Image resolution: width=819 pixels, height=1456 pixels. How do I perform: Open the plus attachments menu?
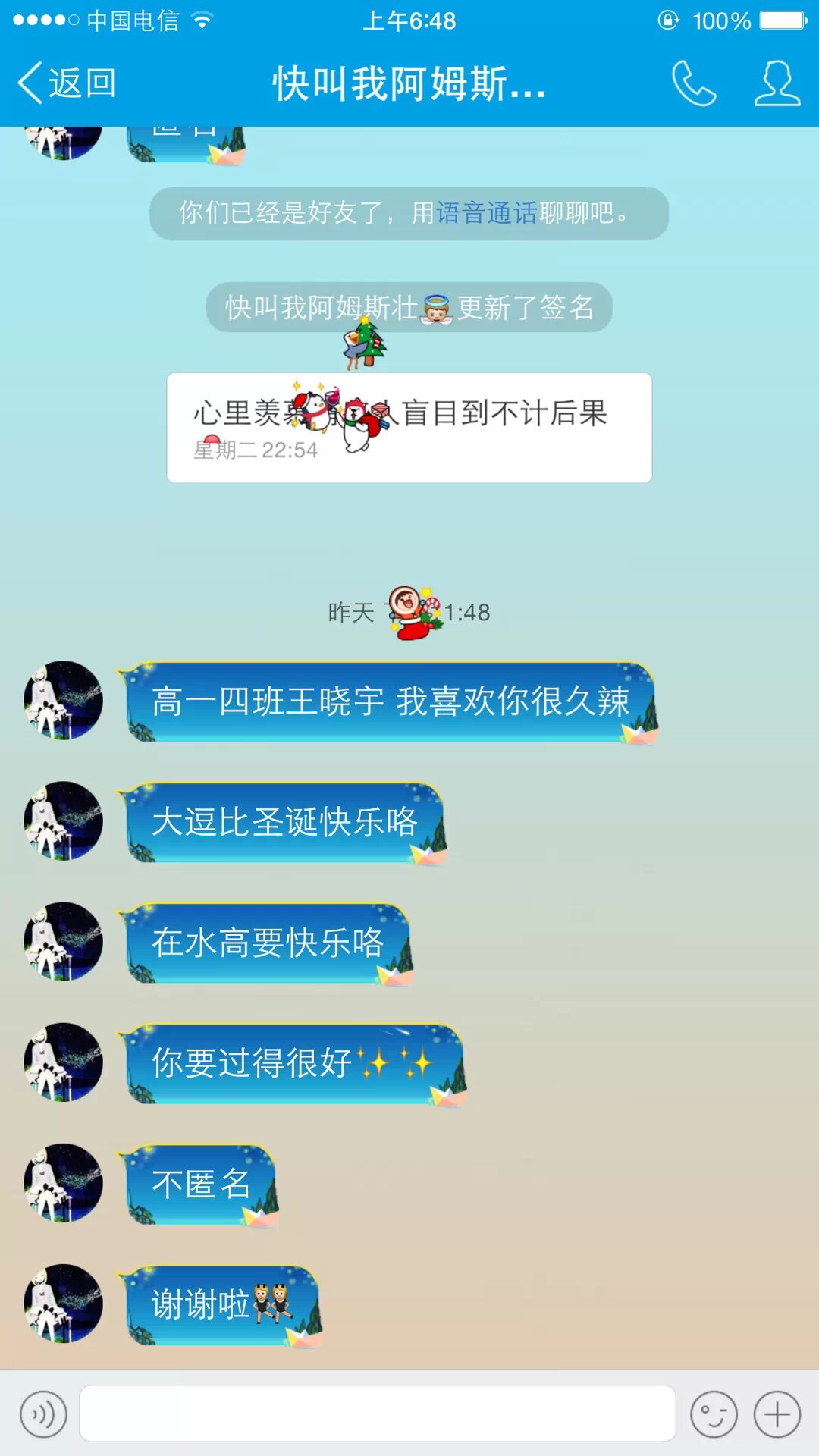point(777,1414)
